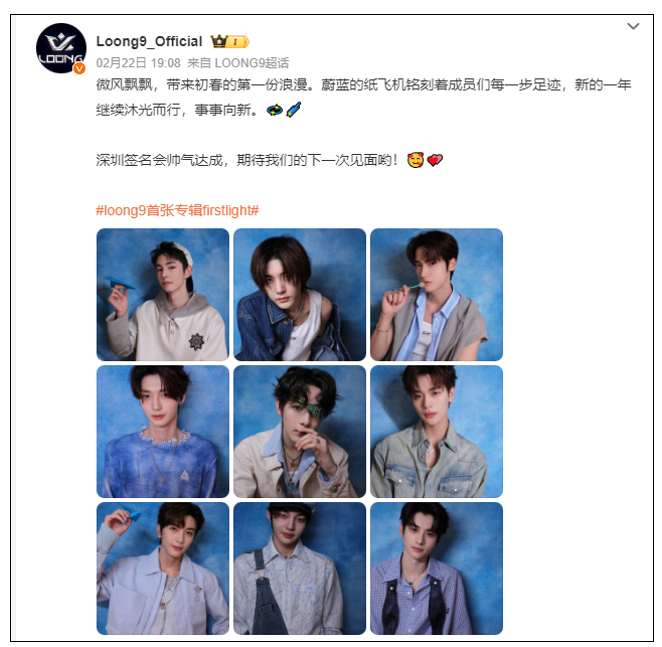View photo with light blue jacket and plane
Image resolution: width=662 pixels, height=647 pixels.
coord(162,568)
